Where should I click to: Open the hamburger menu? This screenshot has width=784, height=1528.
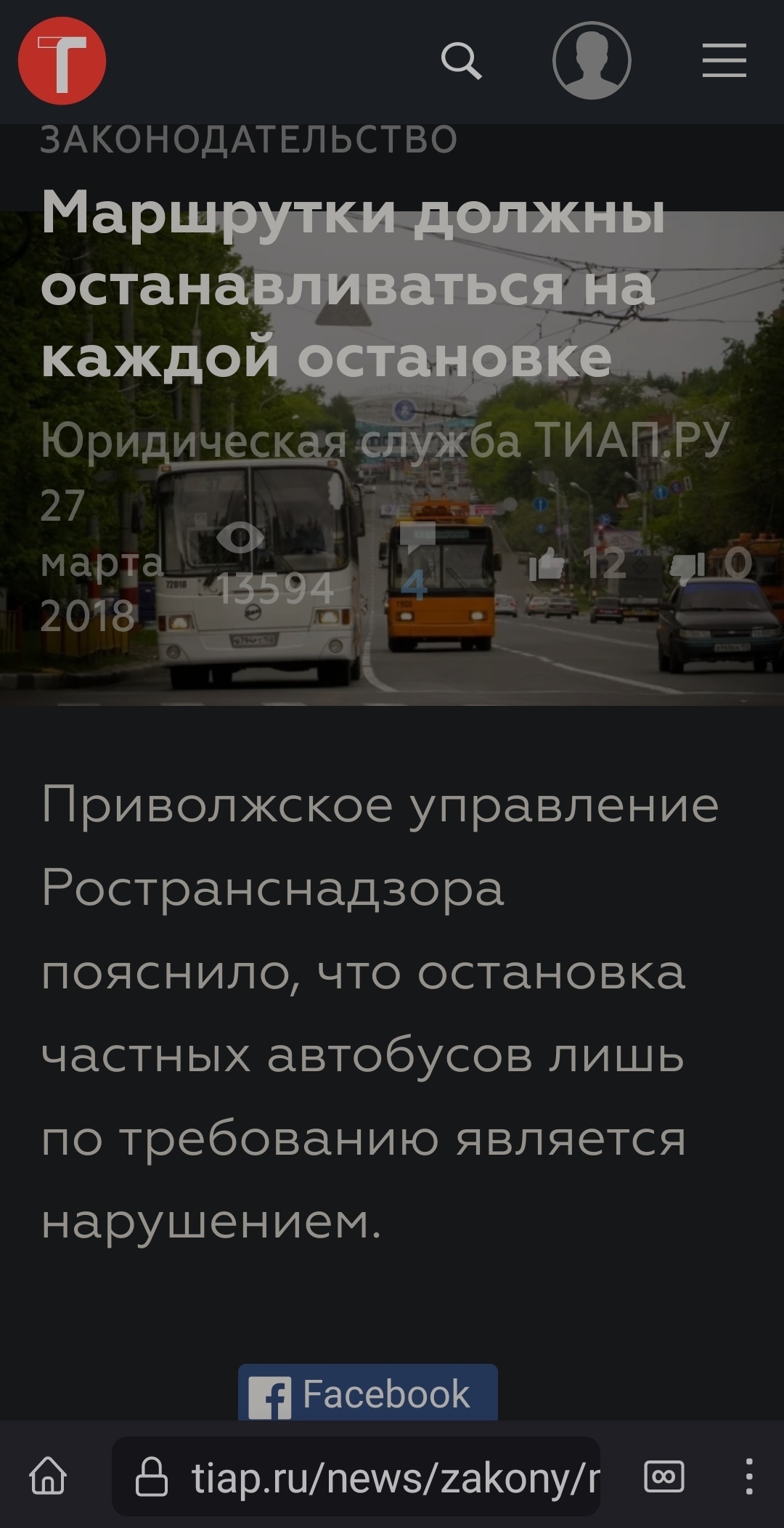pyautogui.click(x=724, y=61)
